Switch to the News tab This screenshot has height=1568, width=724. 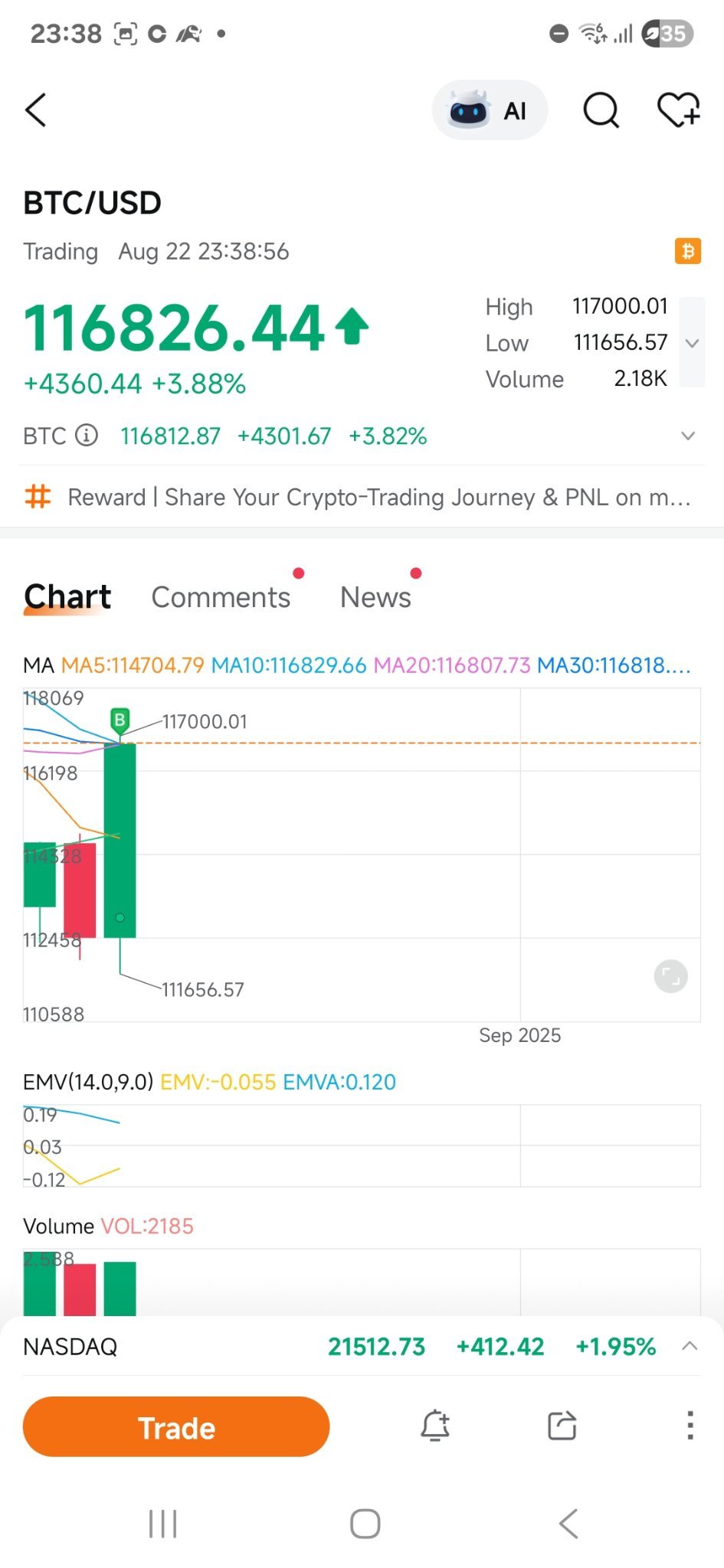click(375, 597)
